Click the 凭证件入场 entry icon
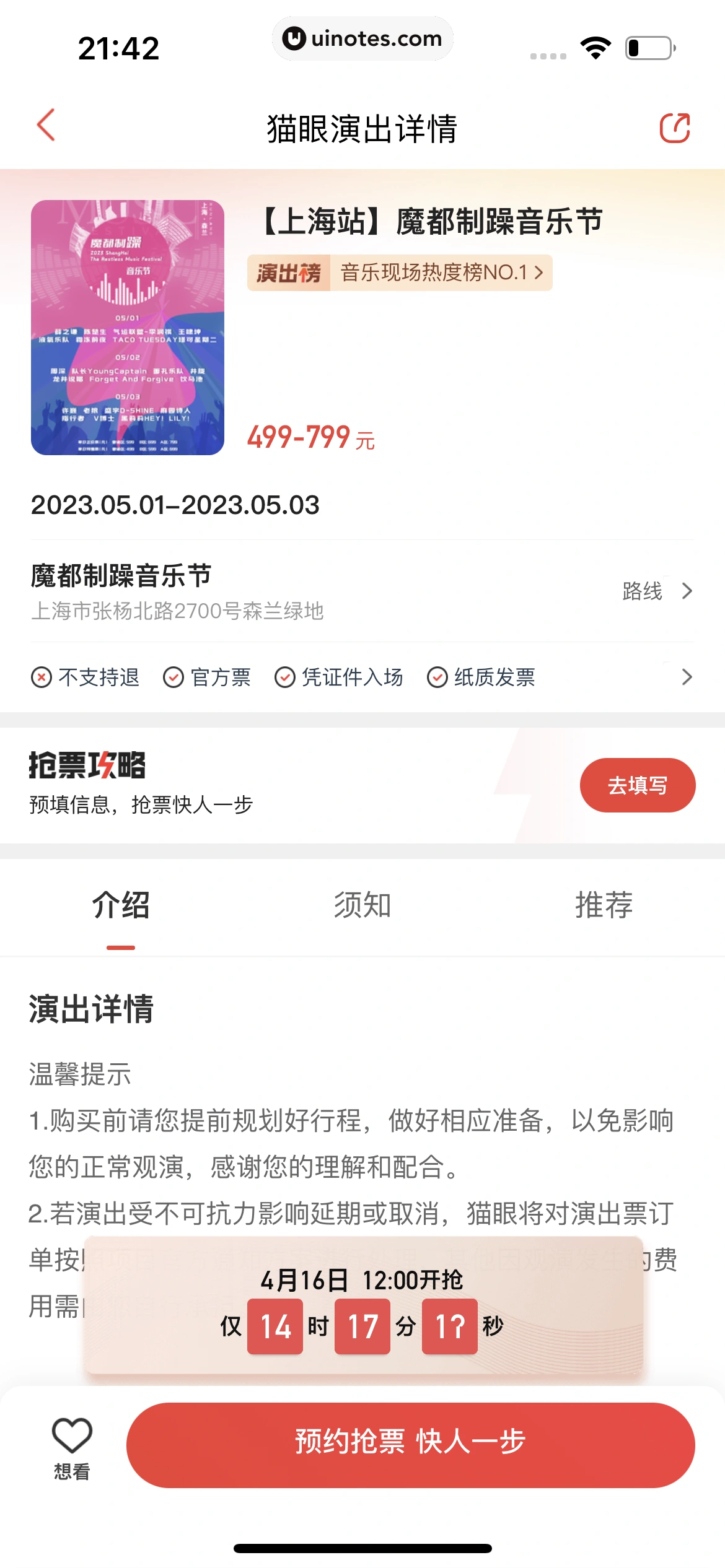The image size is (725, 1568). click(286, 677)
